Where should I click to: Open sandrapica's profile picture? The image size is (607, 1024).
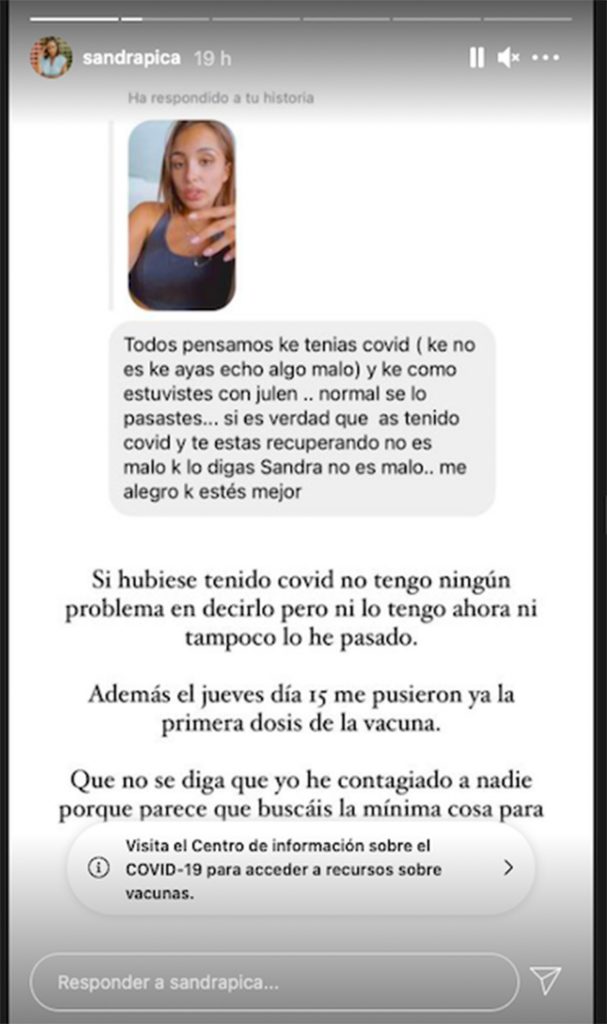(x=51, y=57)
